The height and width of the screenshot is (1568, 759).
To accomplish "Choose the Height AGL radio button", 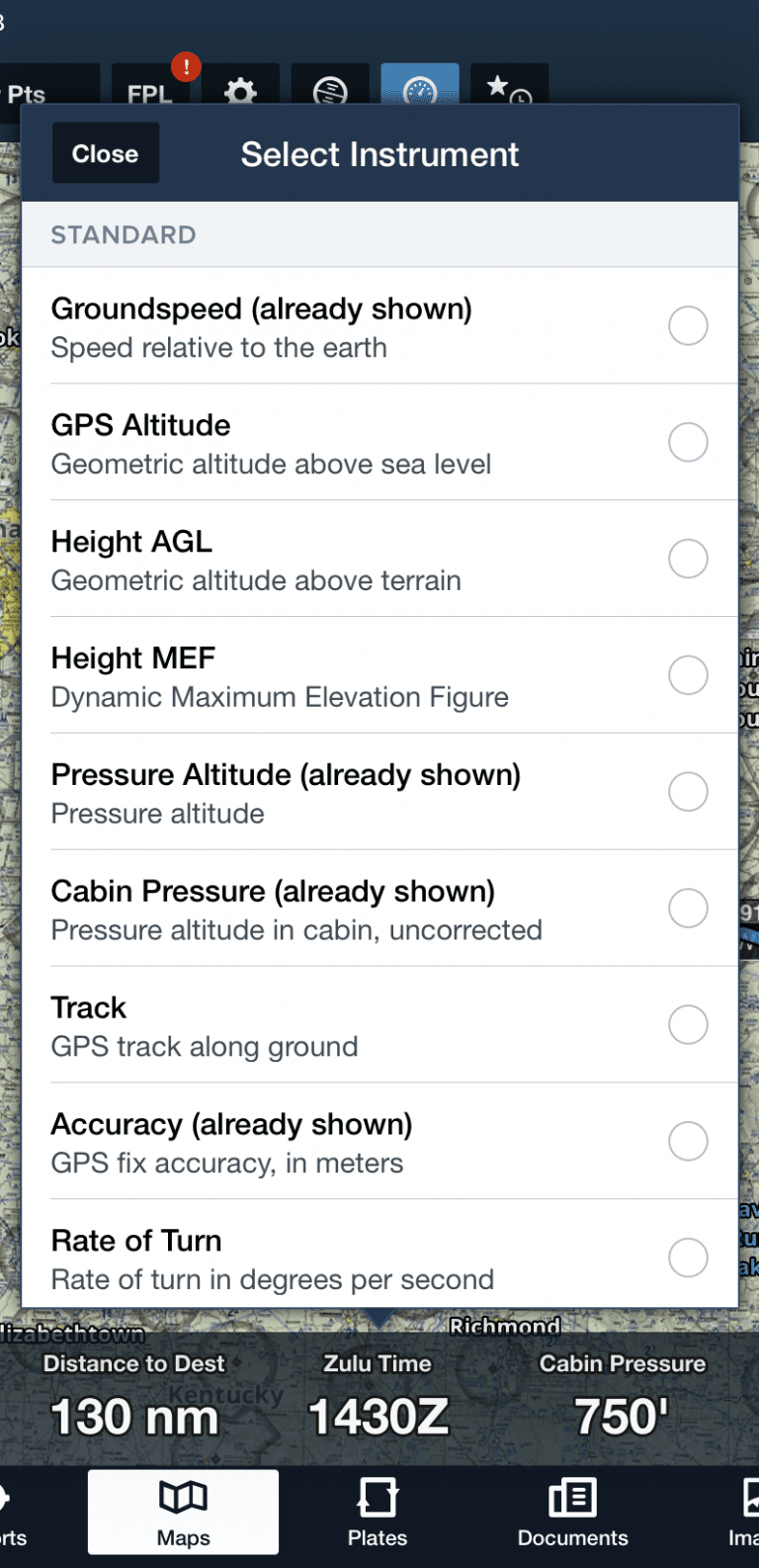I will click(688, 559).
